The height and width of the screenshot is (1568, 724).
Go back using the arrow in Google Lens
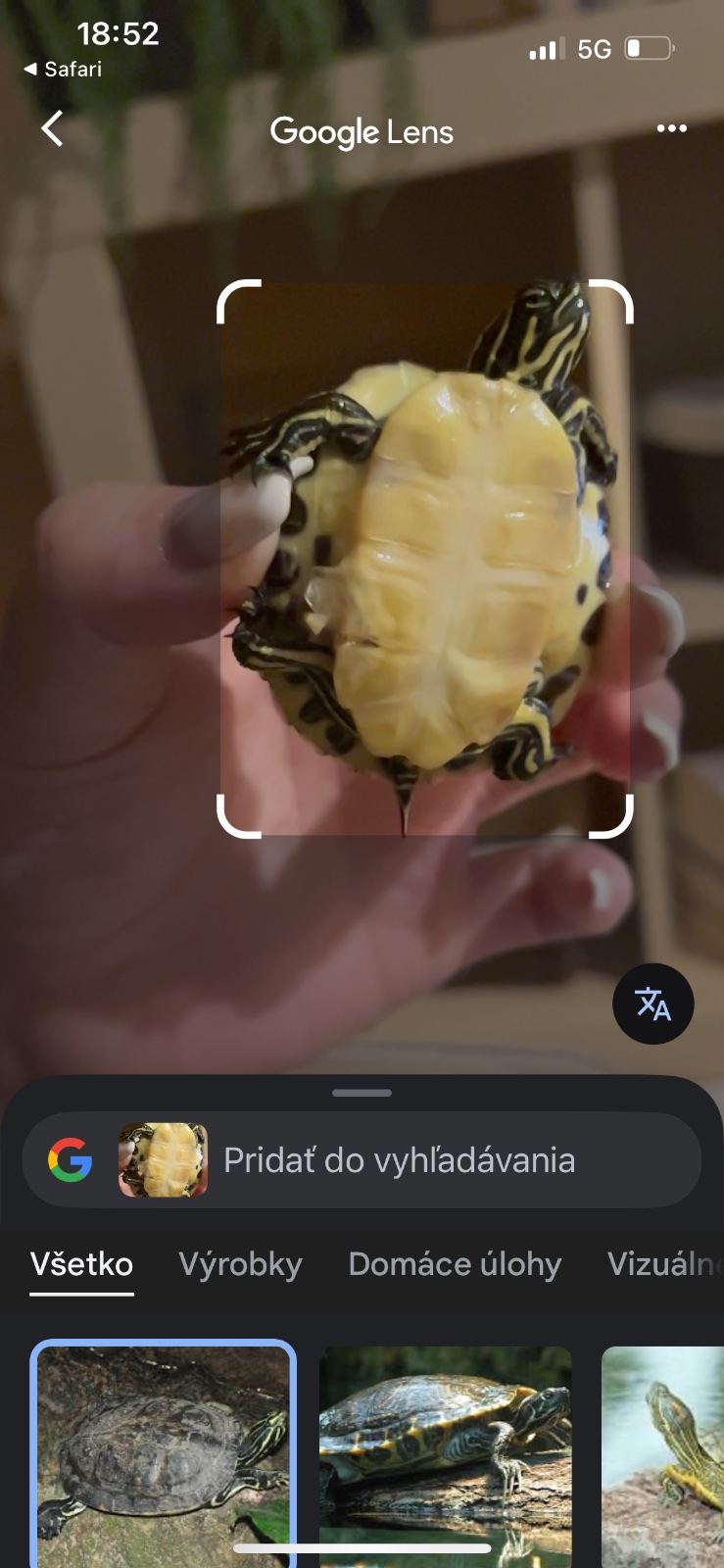tap(52, 128)
